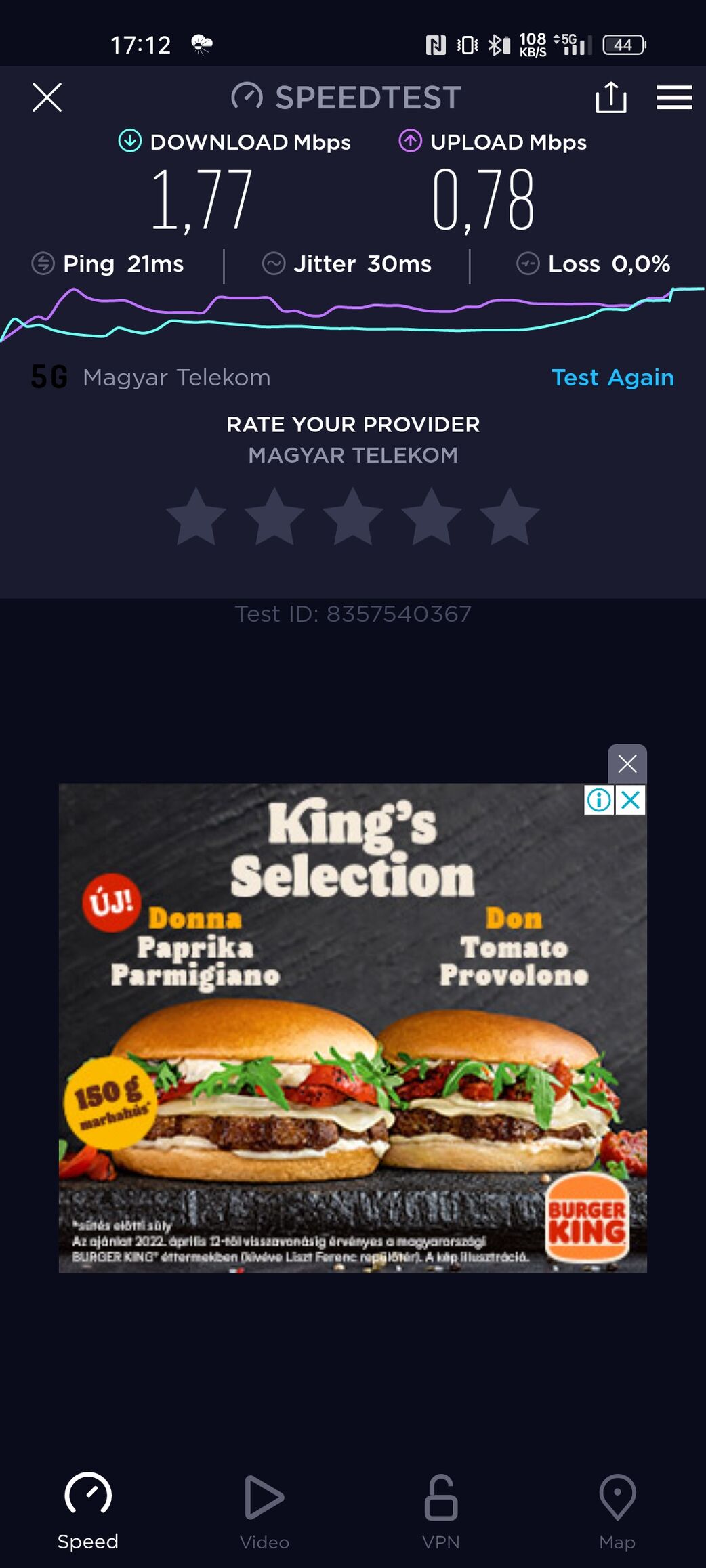Image resolution: width=706 pixels, height=1568 pixels.
Task: Open the Burger King King's Selection ad
Action: (352, 1028)
